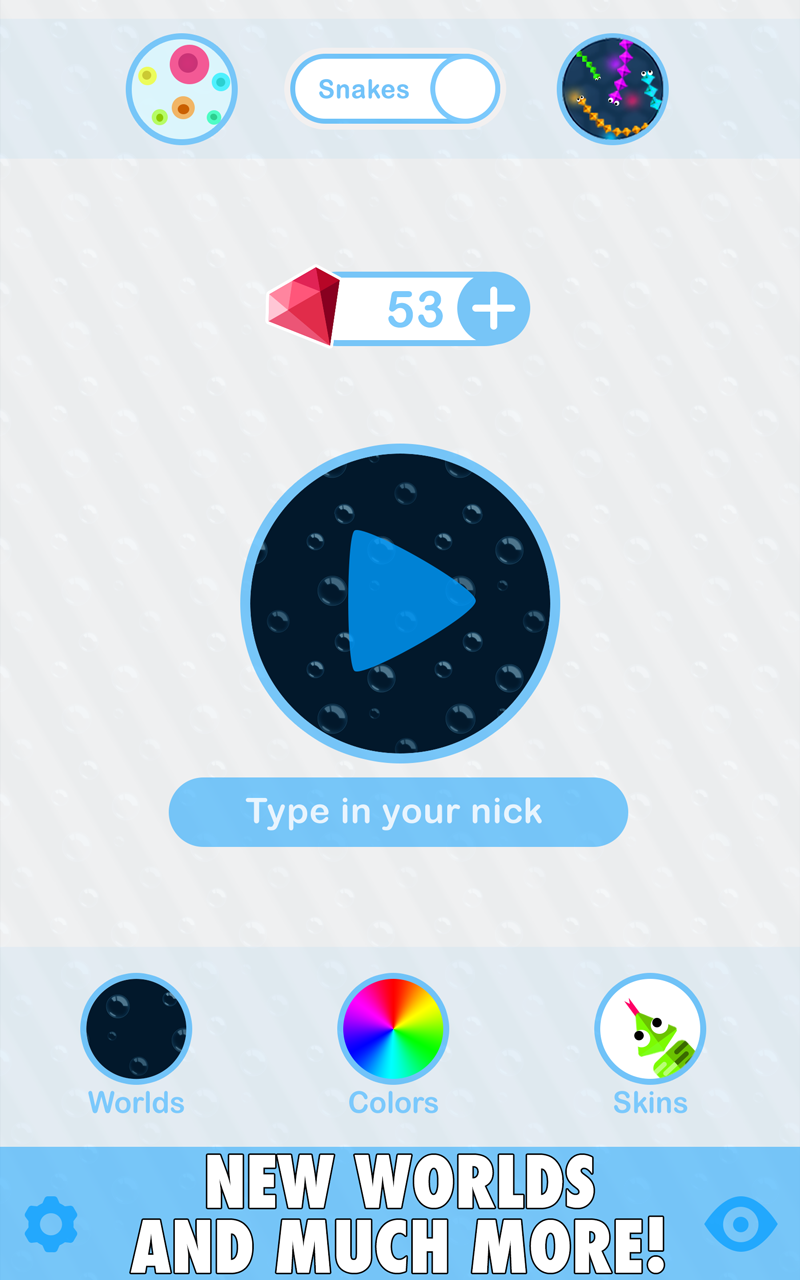This screenshot has width=800, height=1280.
Task: Click the Type in your nick field
Action: tap(398, 812)
